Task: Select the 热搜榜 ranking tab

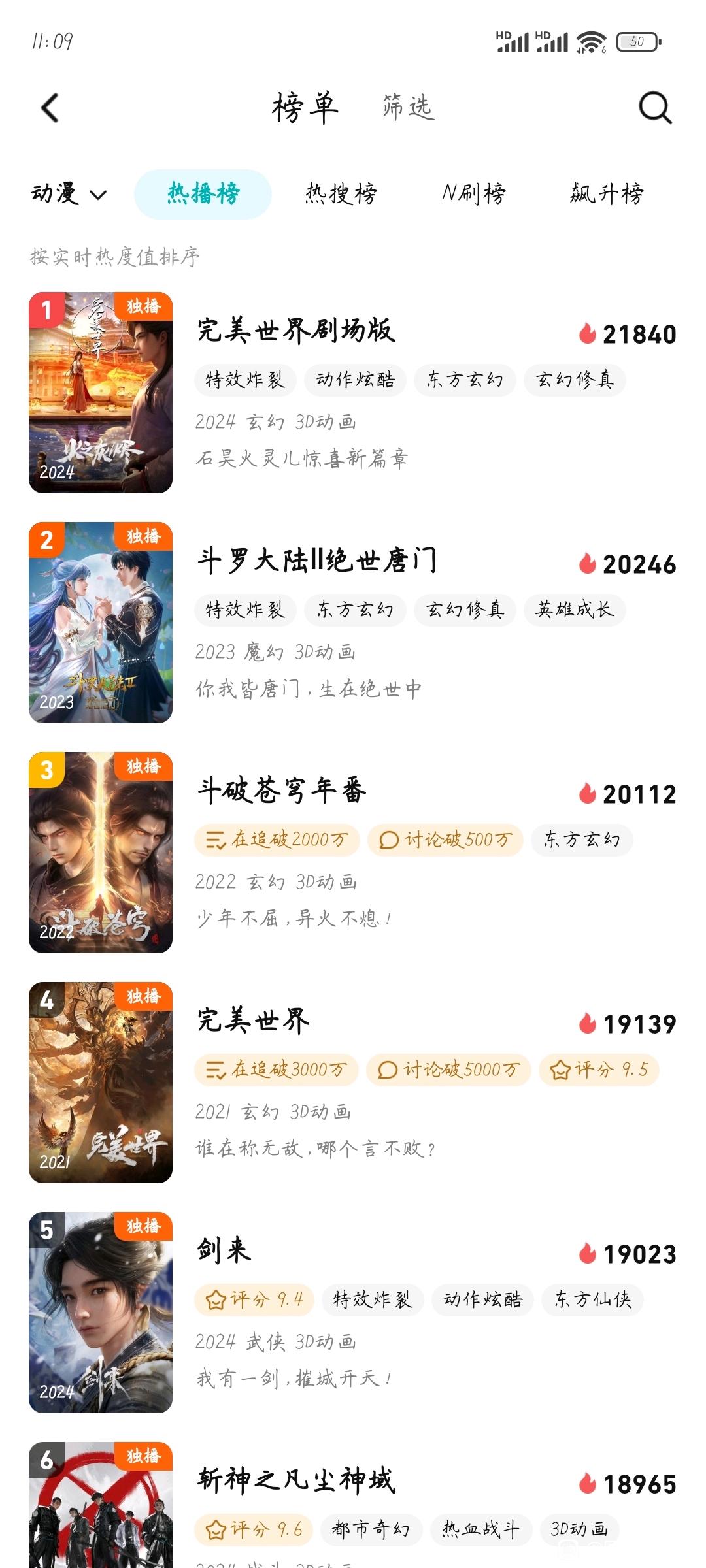Action: pyautogui.click(x=341, y=194)
